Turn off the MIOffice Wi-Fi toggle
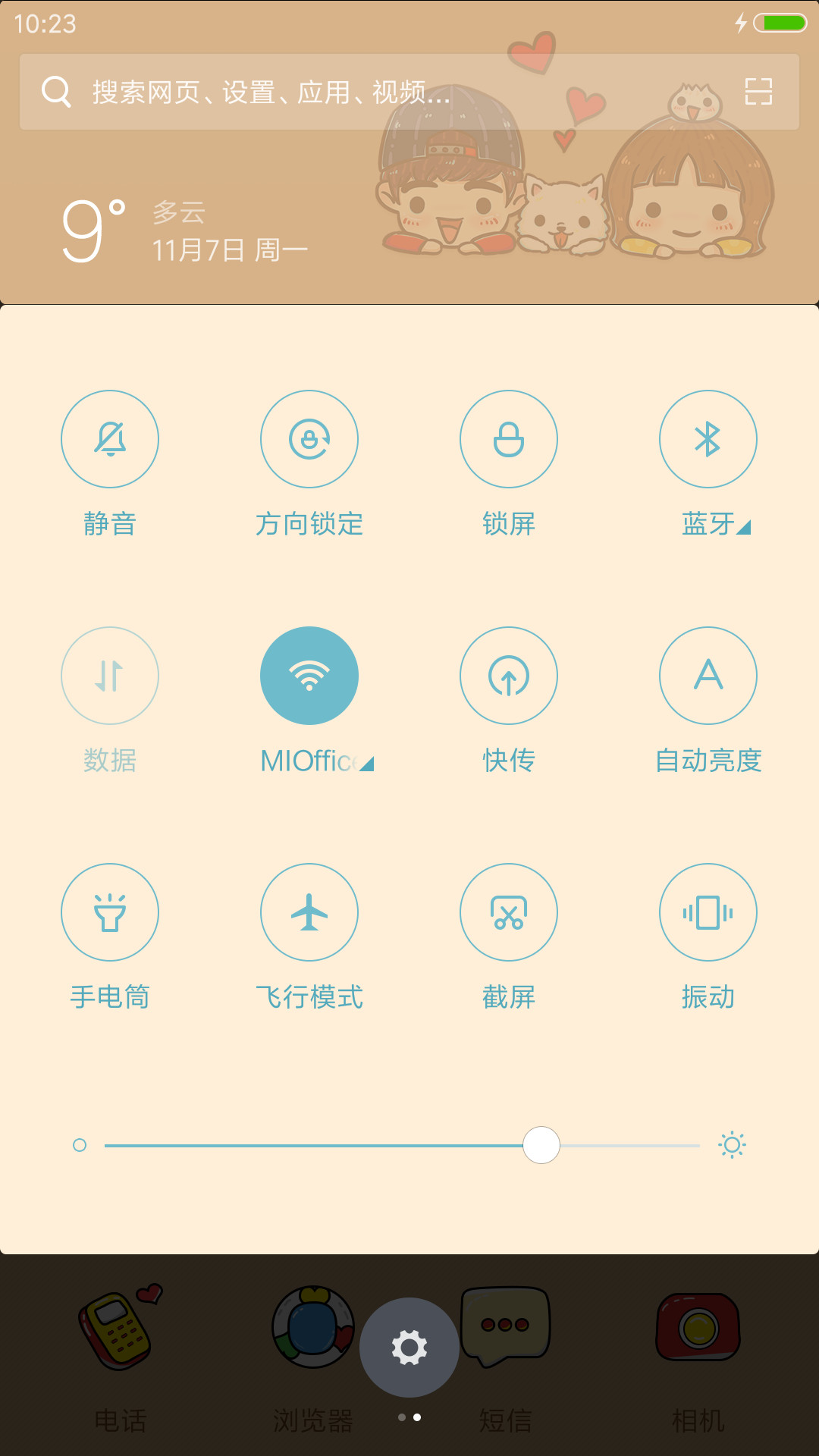This screenshot has height=1456, width=819. pos(309,676)
